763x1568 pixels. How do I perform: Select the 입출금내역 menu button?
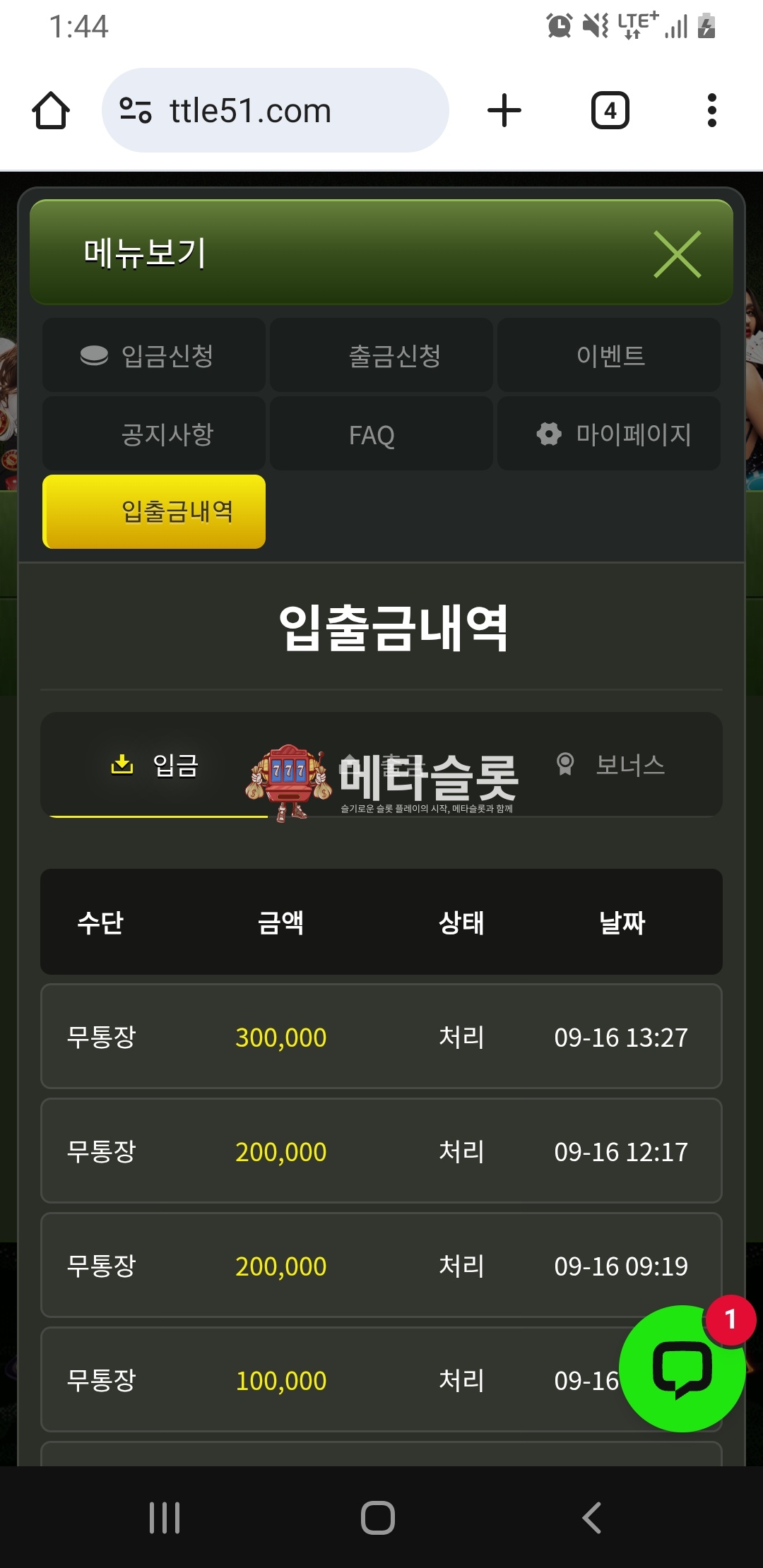(x=154, y=511)
